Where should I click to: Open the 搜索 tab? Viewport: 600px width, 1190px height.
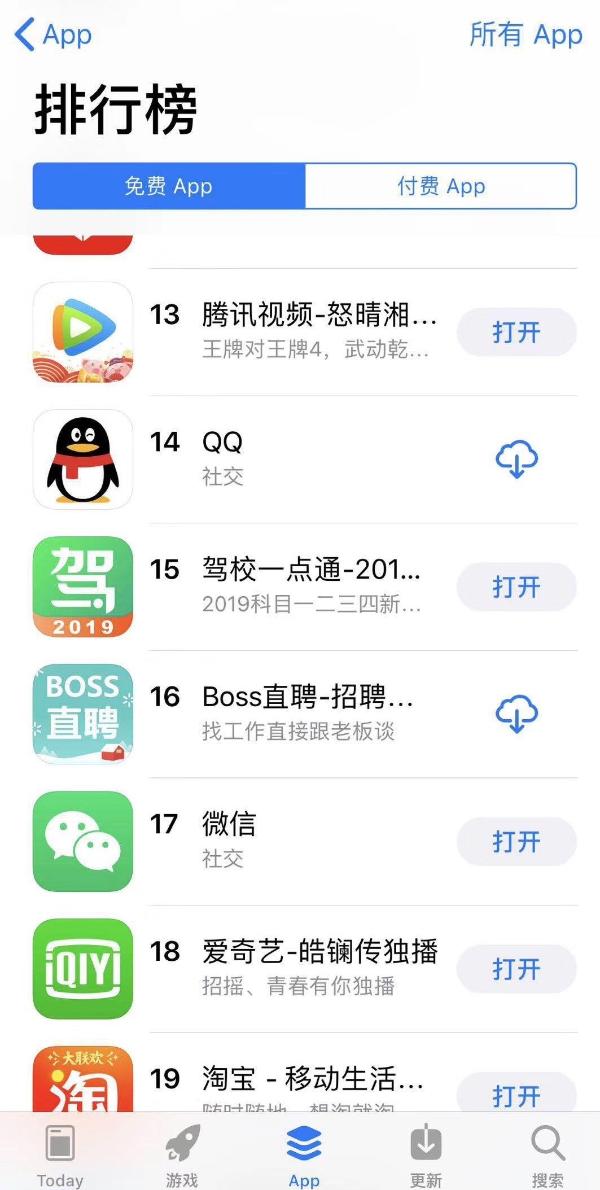547,1155
